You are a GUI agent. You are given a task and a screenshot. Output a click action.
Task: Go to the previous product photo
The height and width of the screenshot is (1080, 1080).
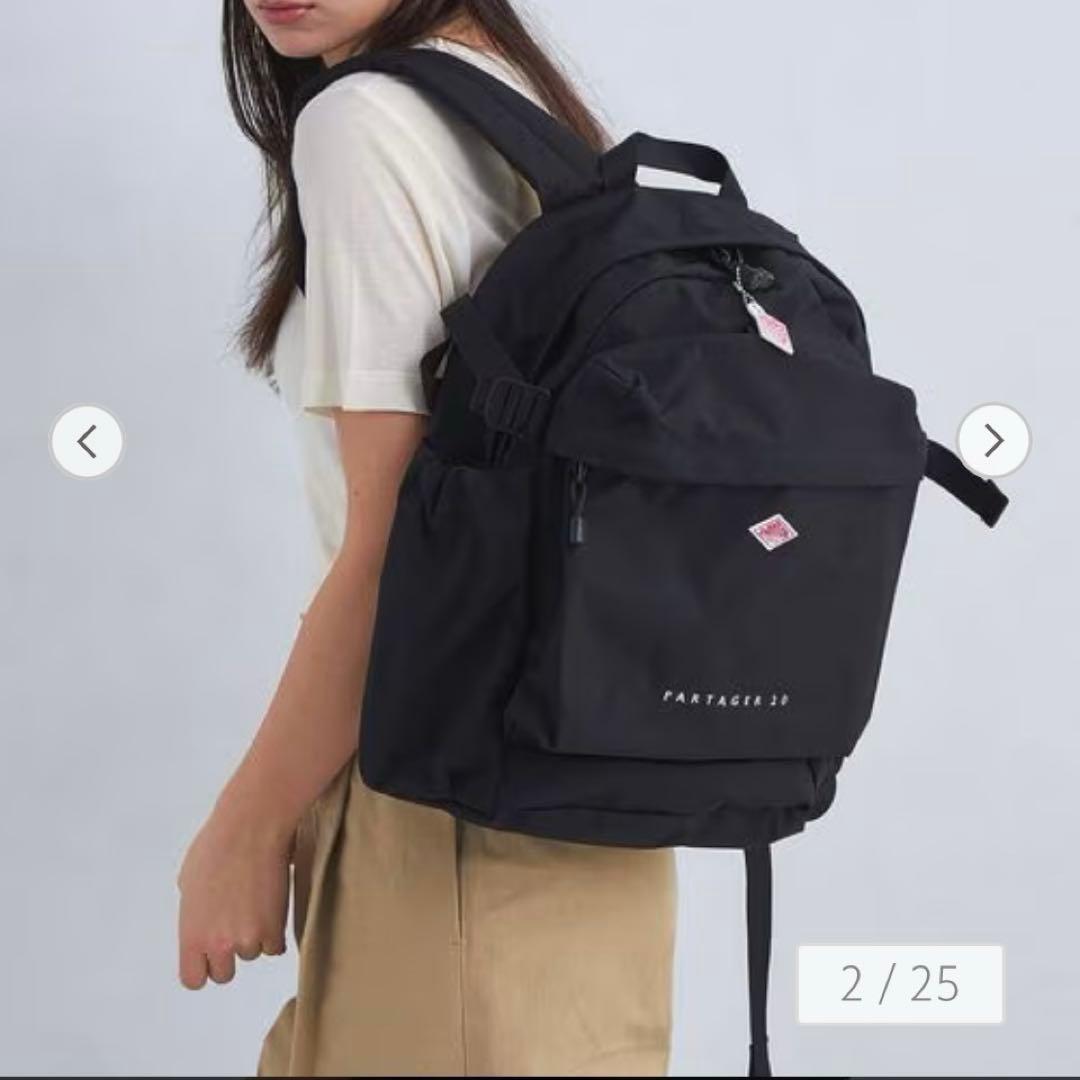pos(87,442)
